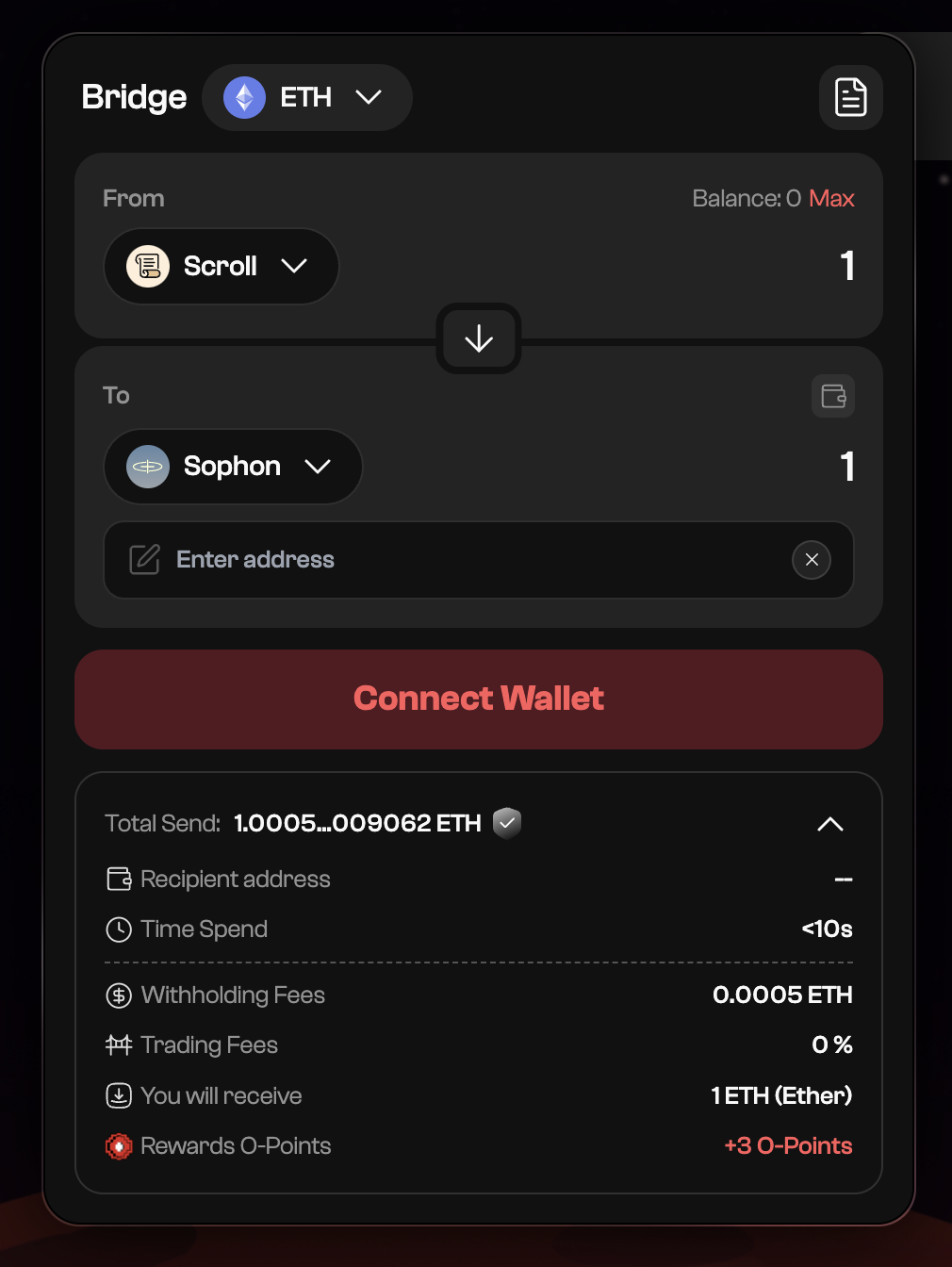Clear the recipient address field
Image resolution: width=952 pixels, height=1267 pixels.
tap(812, 560)
